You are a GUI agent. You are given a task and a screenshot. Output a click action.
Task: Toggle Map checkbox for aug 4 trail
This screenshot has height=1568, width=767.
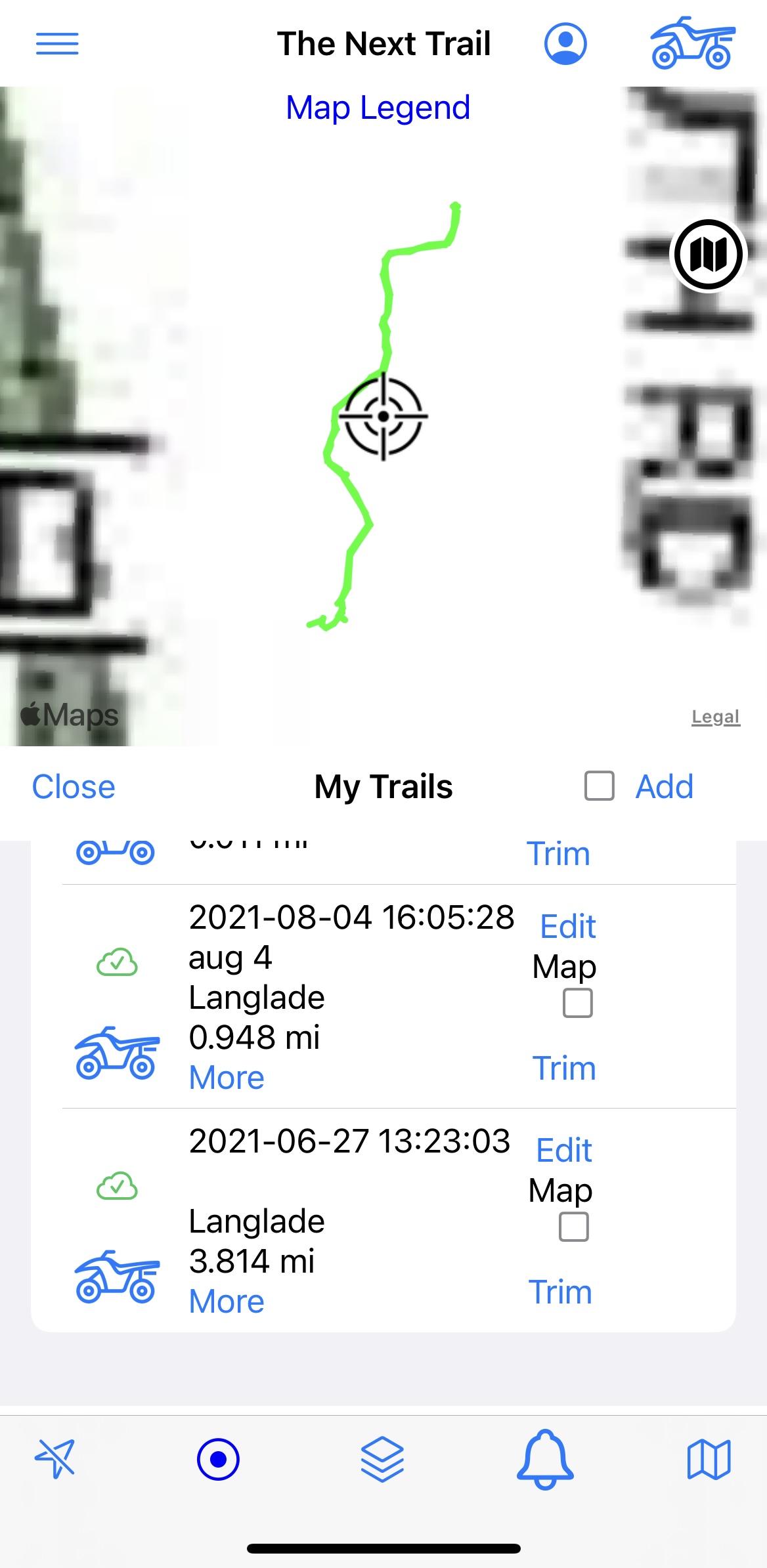click(577, 1003)
